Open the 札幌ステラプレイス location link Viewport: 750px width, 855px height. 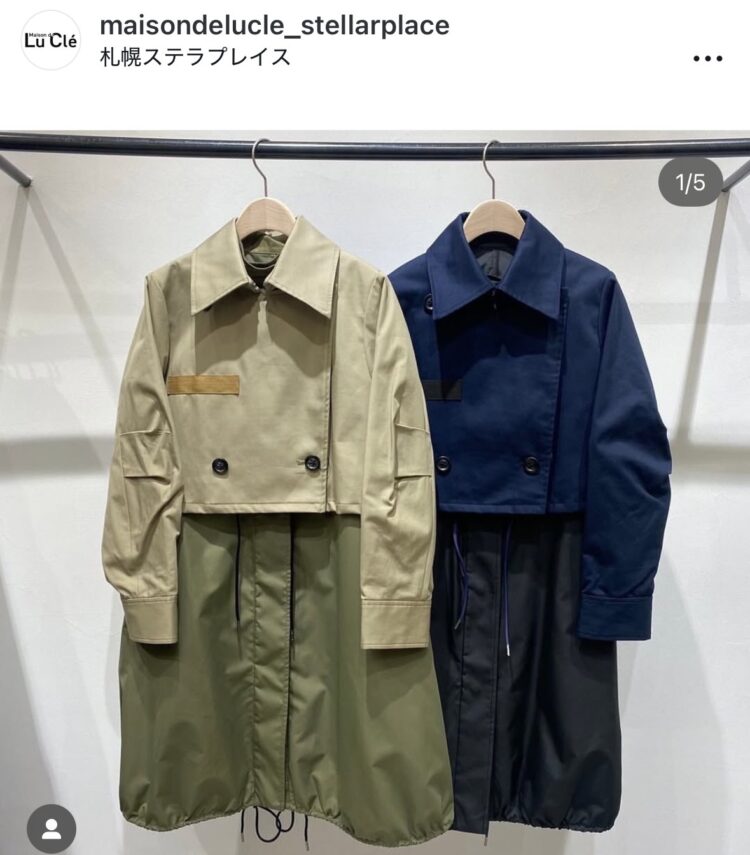coord(195,56)
